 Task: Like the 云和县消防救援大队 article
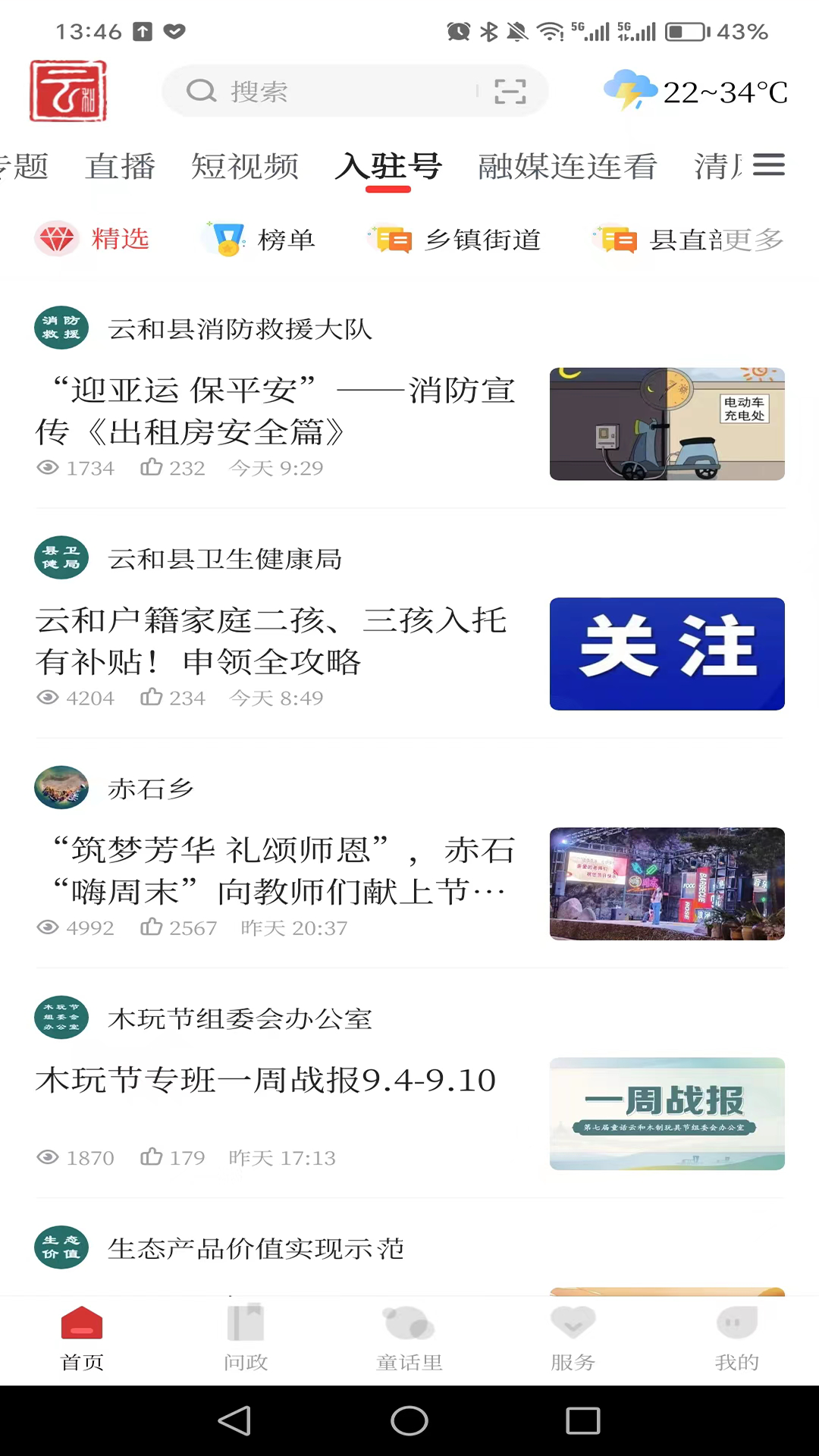pyautogui.click(x=151, y=468)
